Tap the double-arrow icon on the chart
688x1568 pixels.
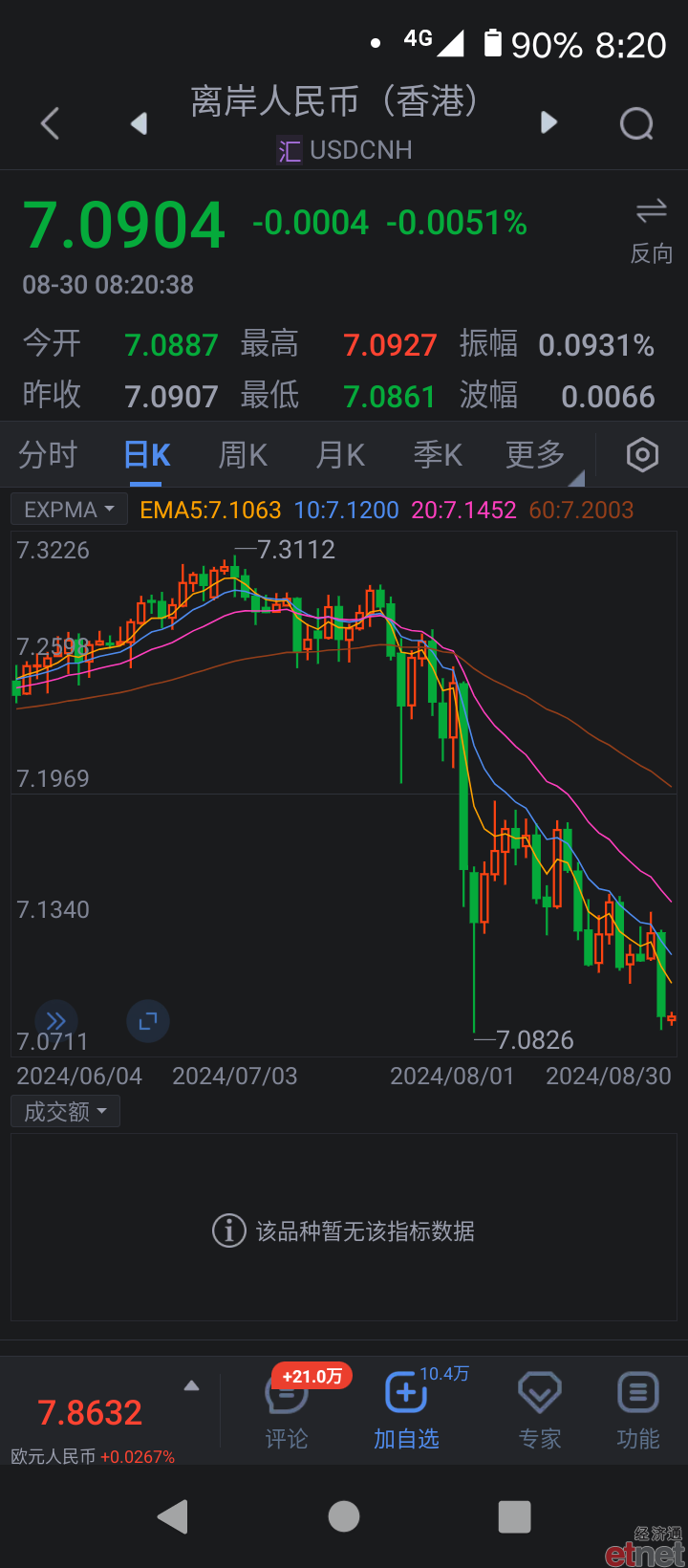[56, 1021]
